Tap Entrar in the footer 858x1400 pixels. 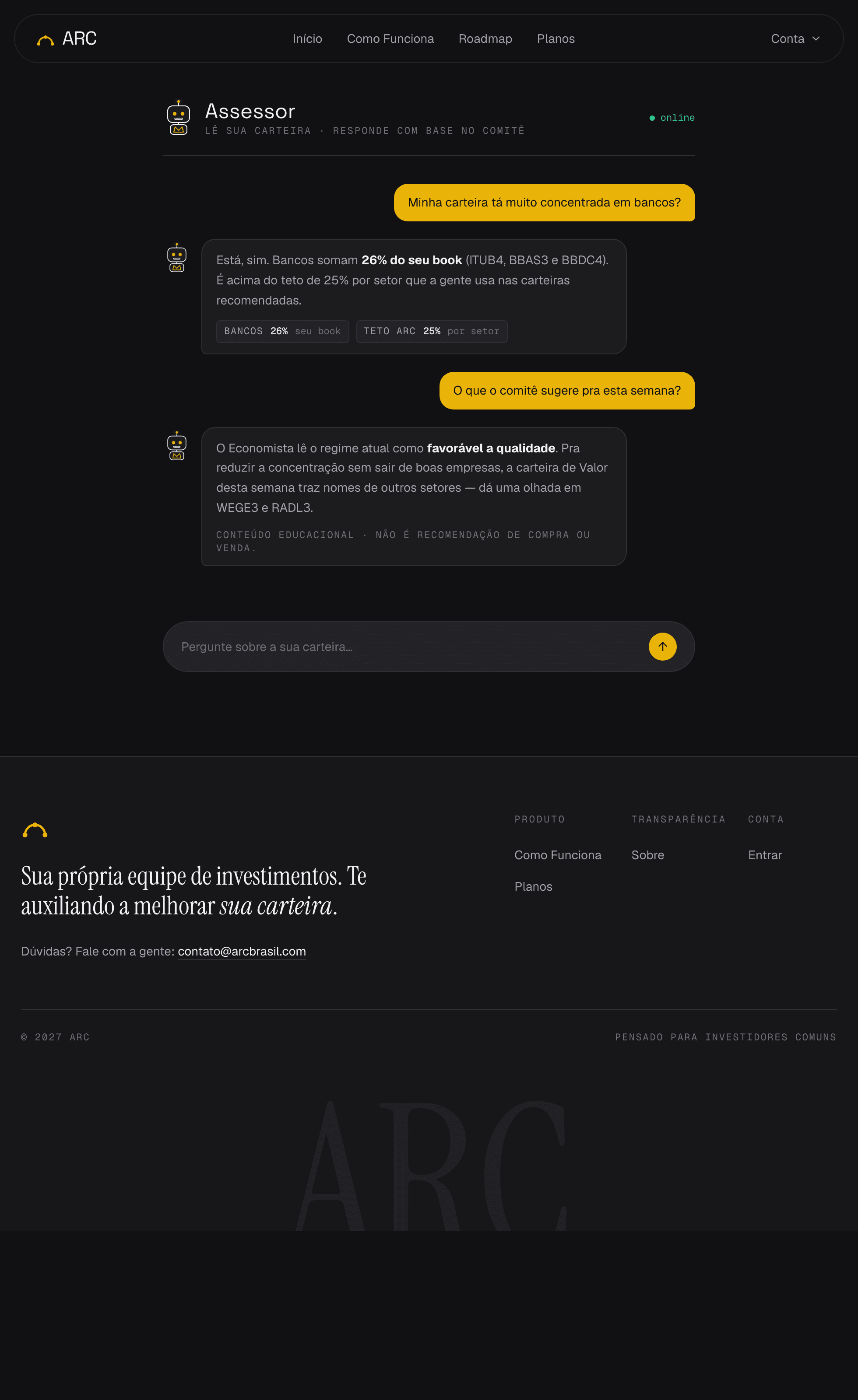(765, 855)
